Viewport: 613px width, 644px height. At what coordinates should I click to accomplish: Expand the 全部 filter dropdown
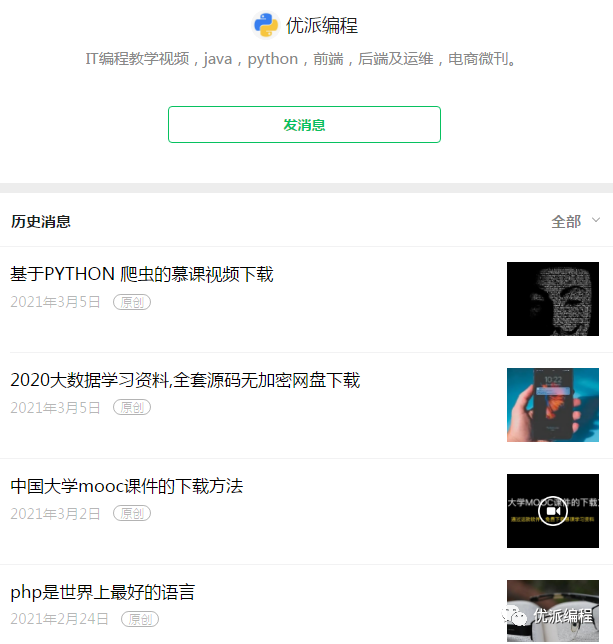pyautogui.click(x=577, y=221)
